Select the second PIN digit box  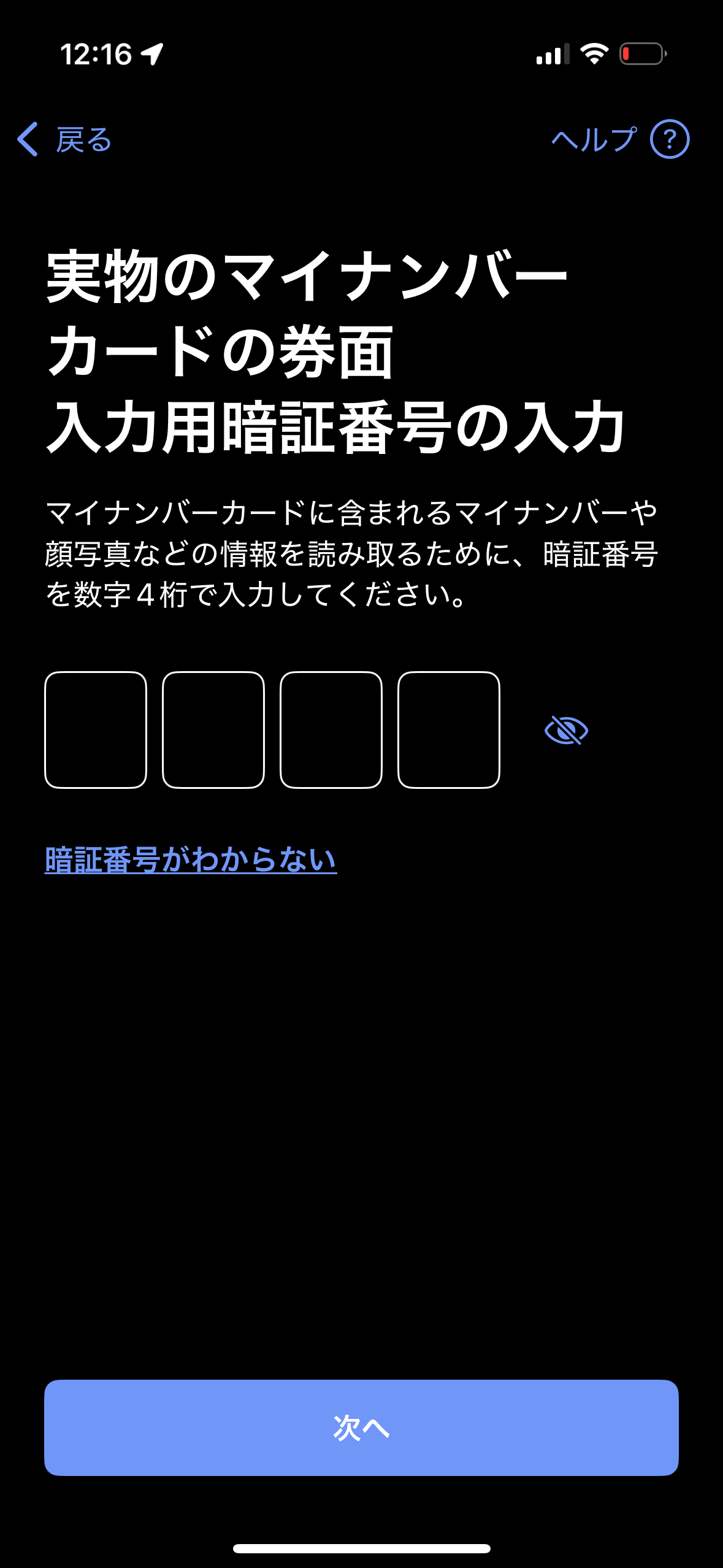213,729
